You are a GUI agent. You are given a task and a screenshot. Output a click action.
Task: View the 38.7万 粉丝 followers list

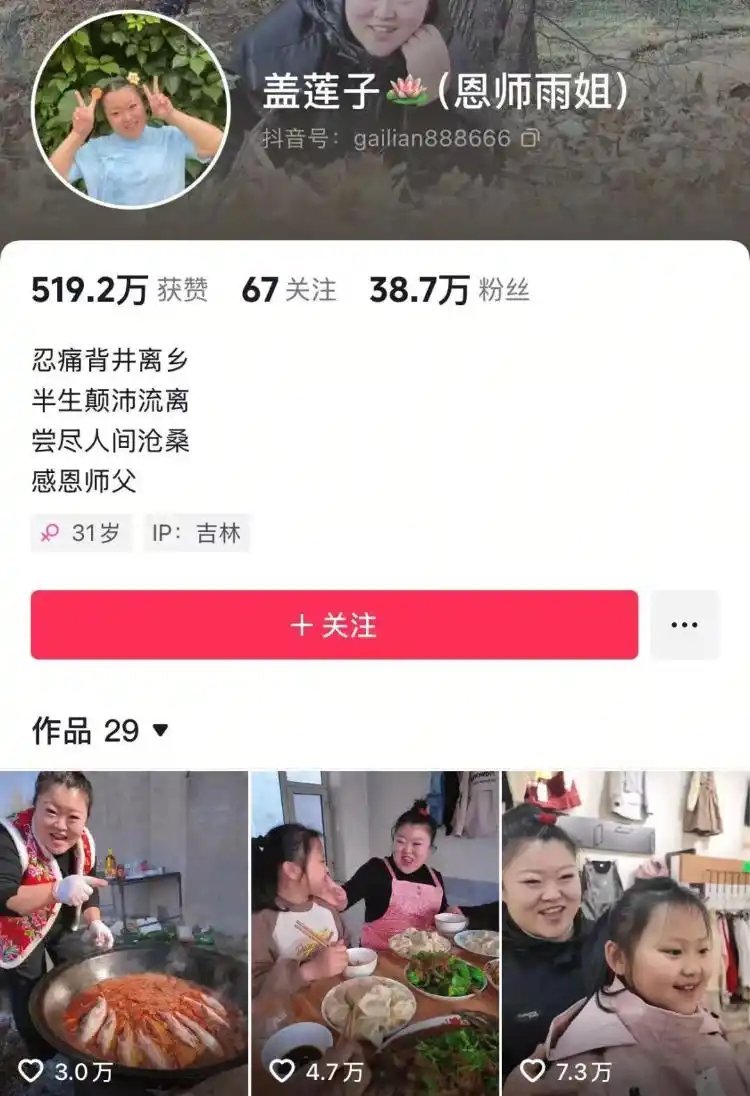coord(449,291)
